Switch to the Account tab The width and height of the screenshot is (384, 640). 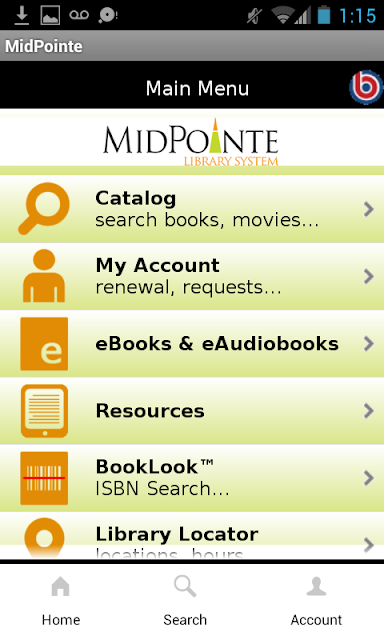[x=316, y=601]
